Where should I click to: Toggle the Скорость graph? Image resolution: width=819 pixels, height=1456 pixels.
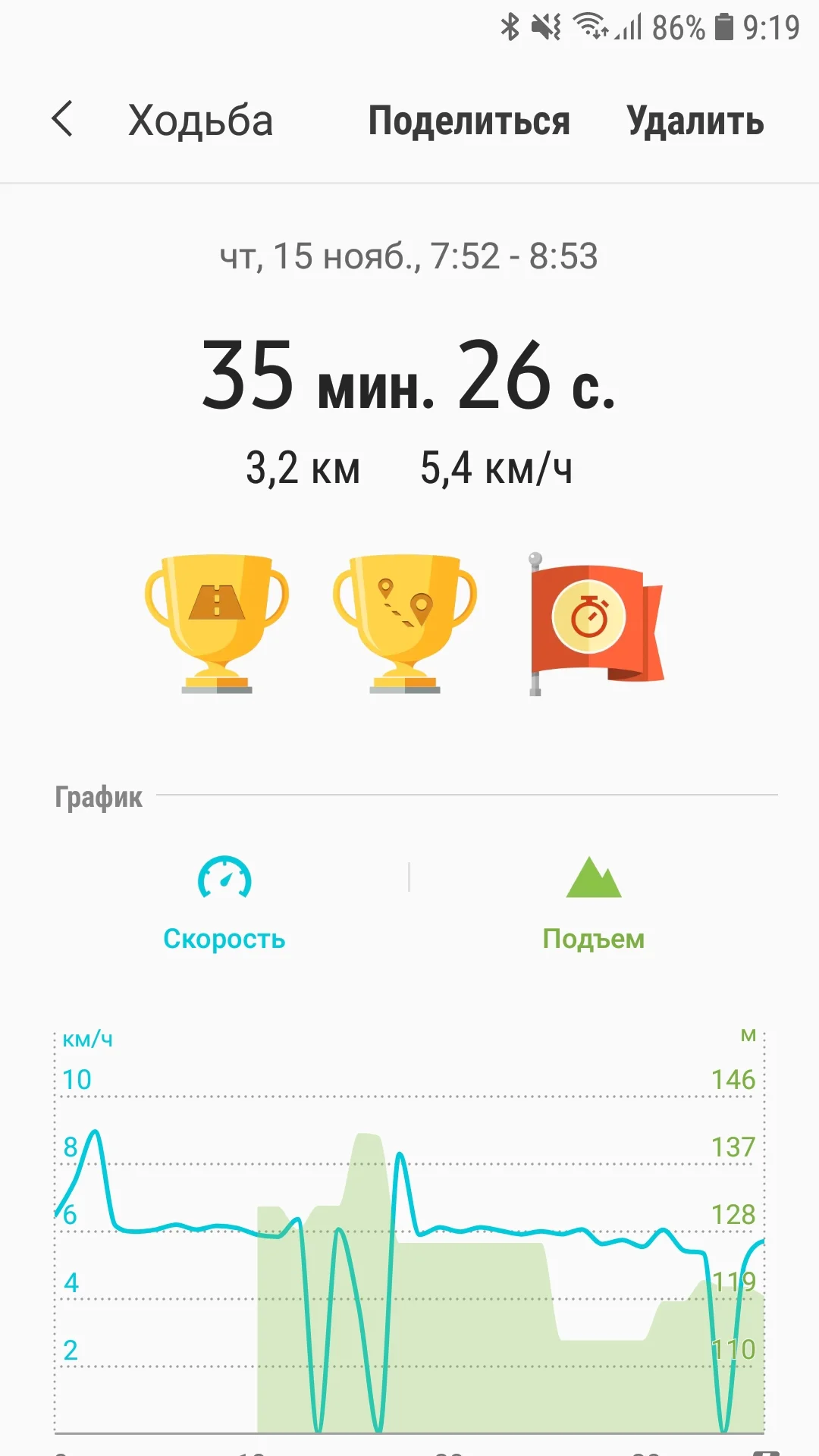pyautogui.click(x=224, y=902)
